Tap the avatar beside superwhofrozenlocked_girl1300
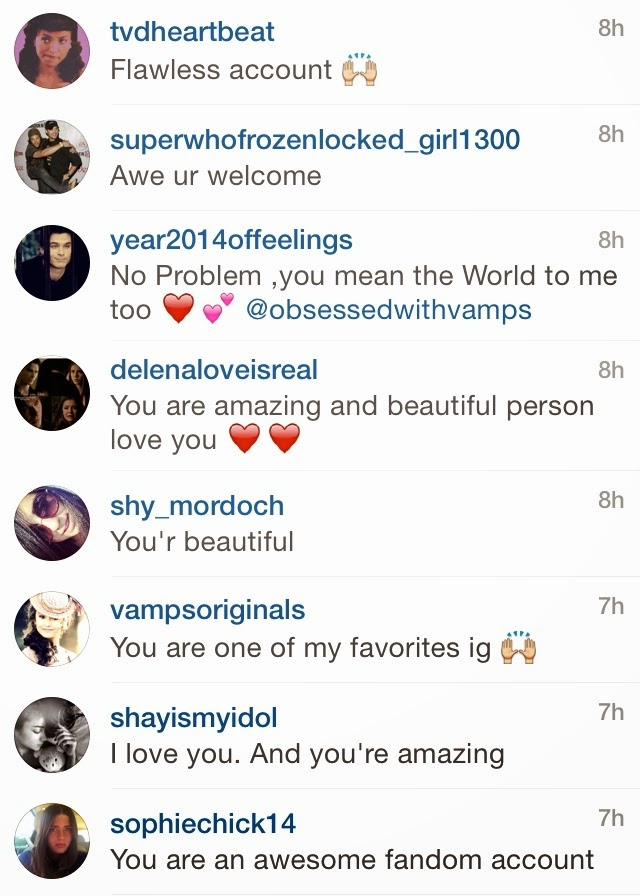 coord(53,157)
